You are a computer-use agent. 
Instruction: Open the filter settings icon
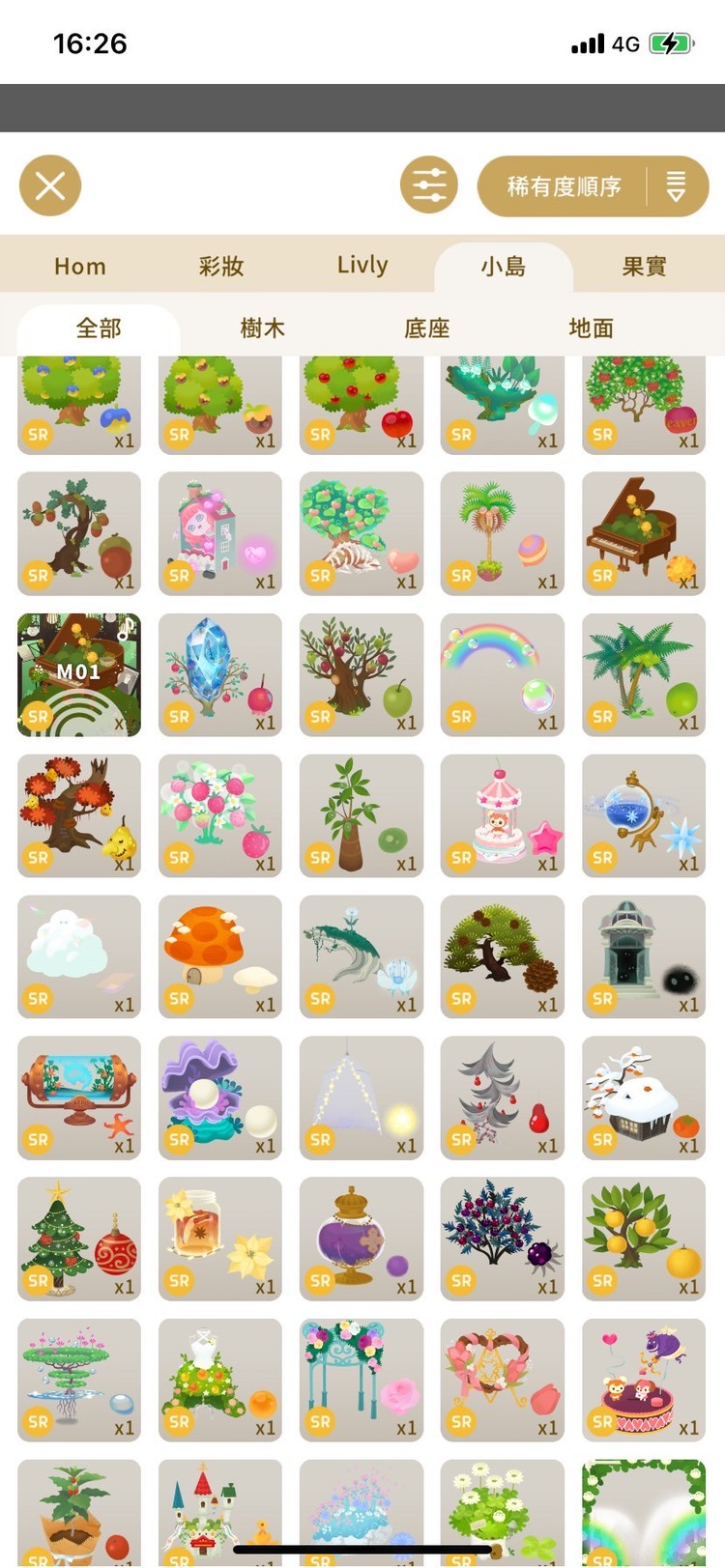coord(429,185)
